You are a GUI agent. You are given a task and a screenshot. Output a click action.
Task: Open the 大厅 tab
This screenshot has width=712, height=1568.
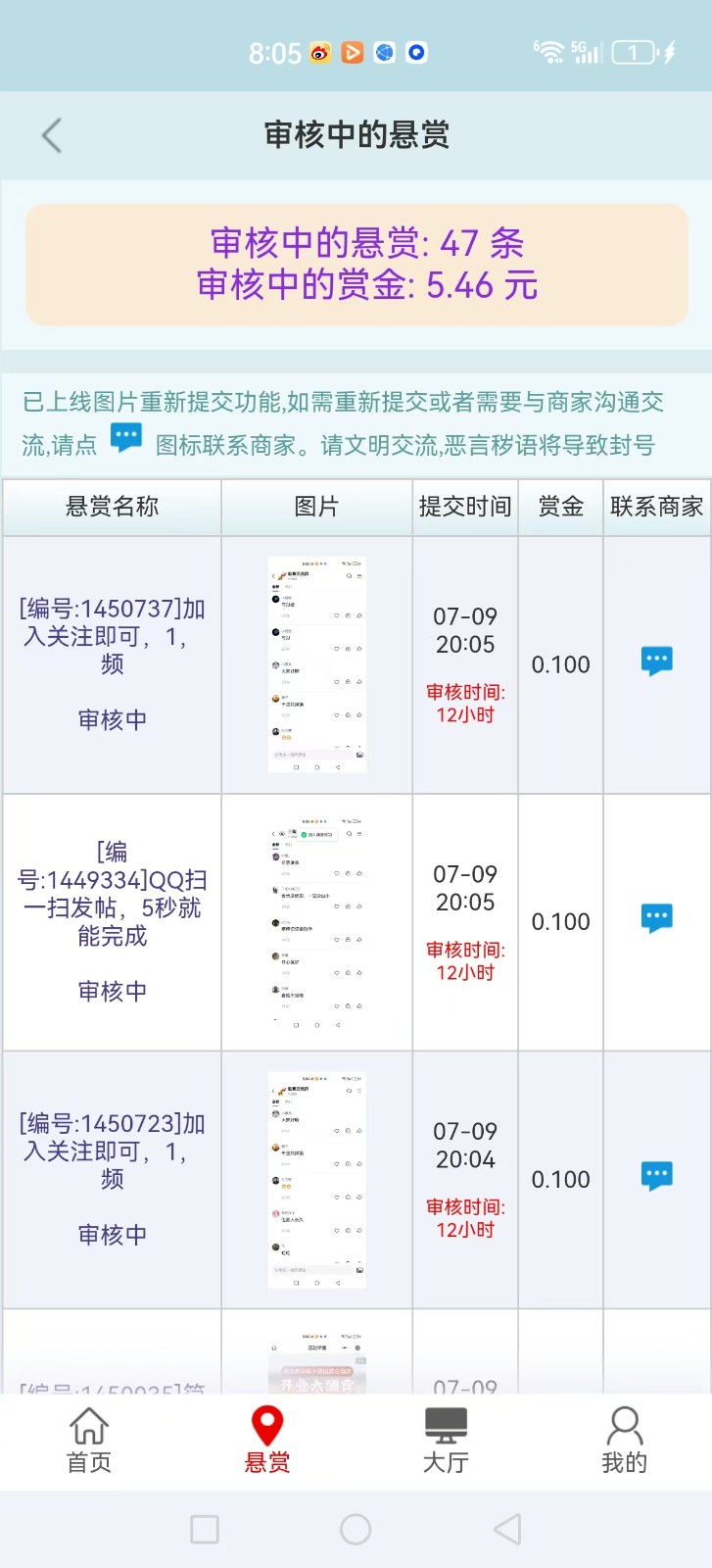tap(446, 1441)
